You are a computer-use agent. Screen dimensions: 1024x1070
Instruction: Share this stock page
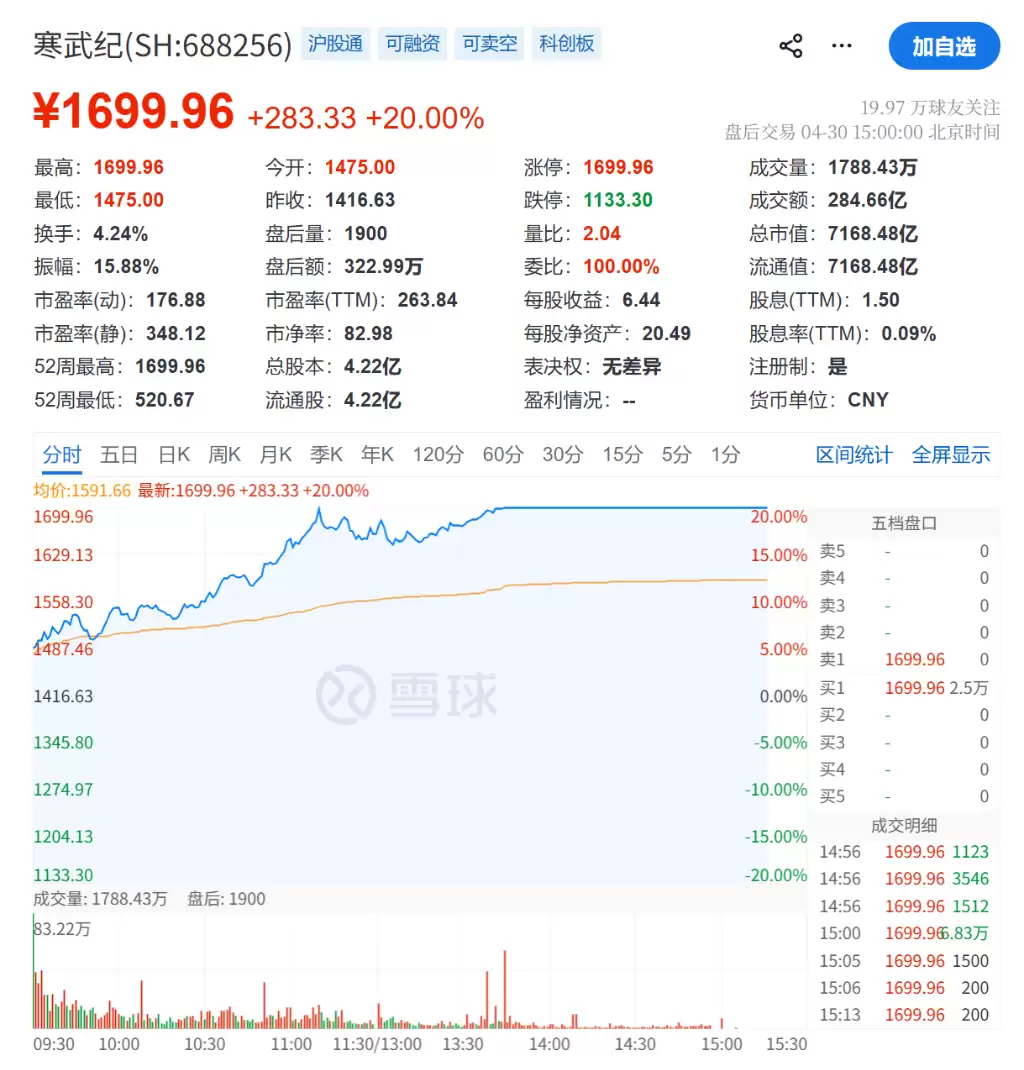(791, 46)
